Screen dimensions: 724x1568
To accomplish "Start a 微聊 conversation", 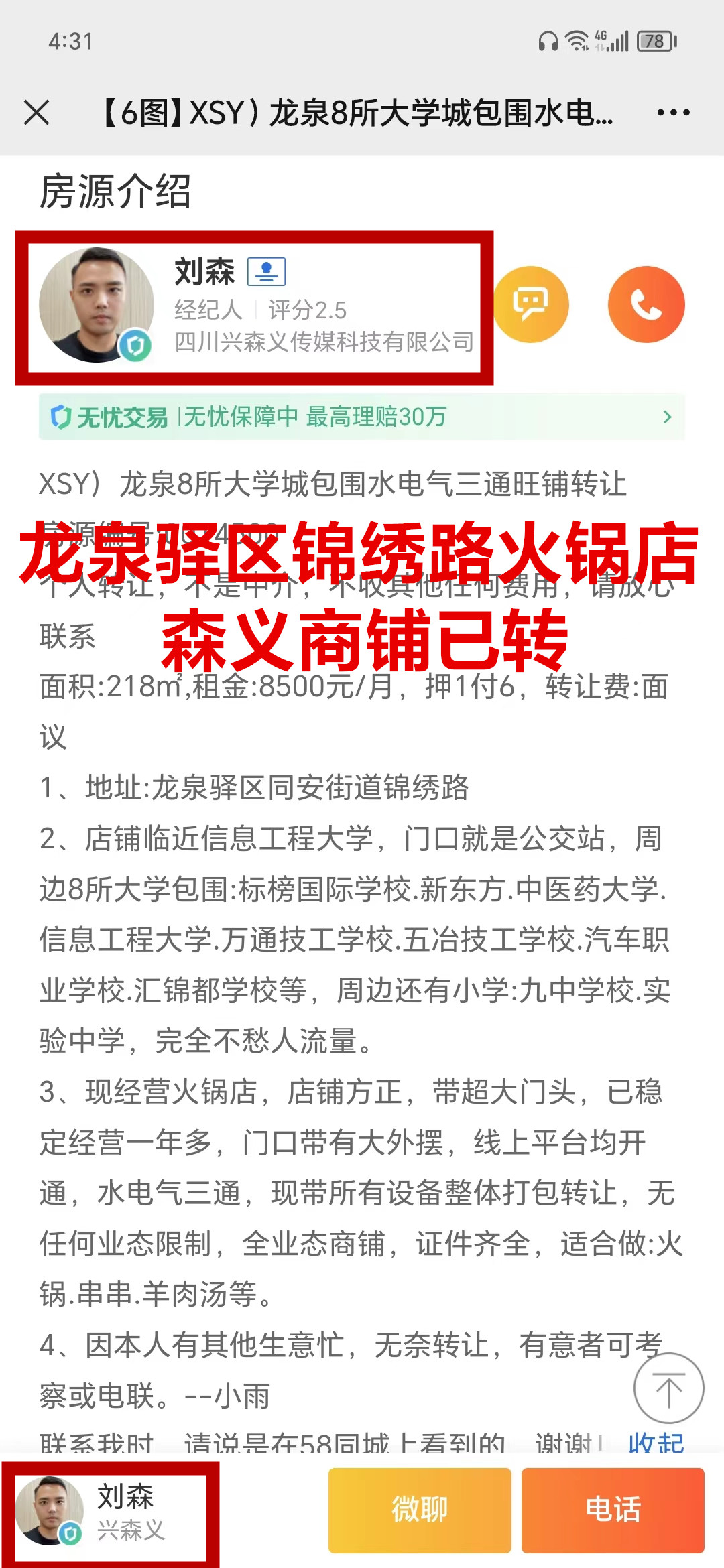I will click(420, 1510).
